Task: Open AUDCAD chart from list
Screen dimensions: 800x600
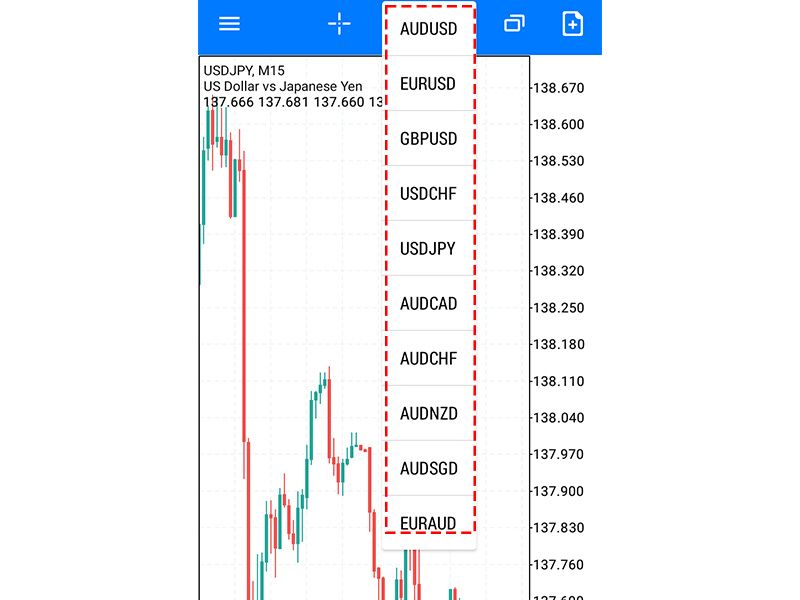Action: coord(428,304)
